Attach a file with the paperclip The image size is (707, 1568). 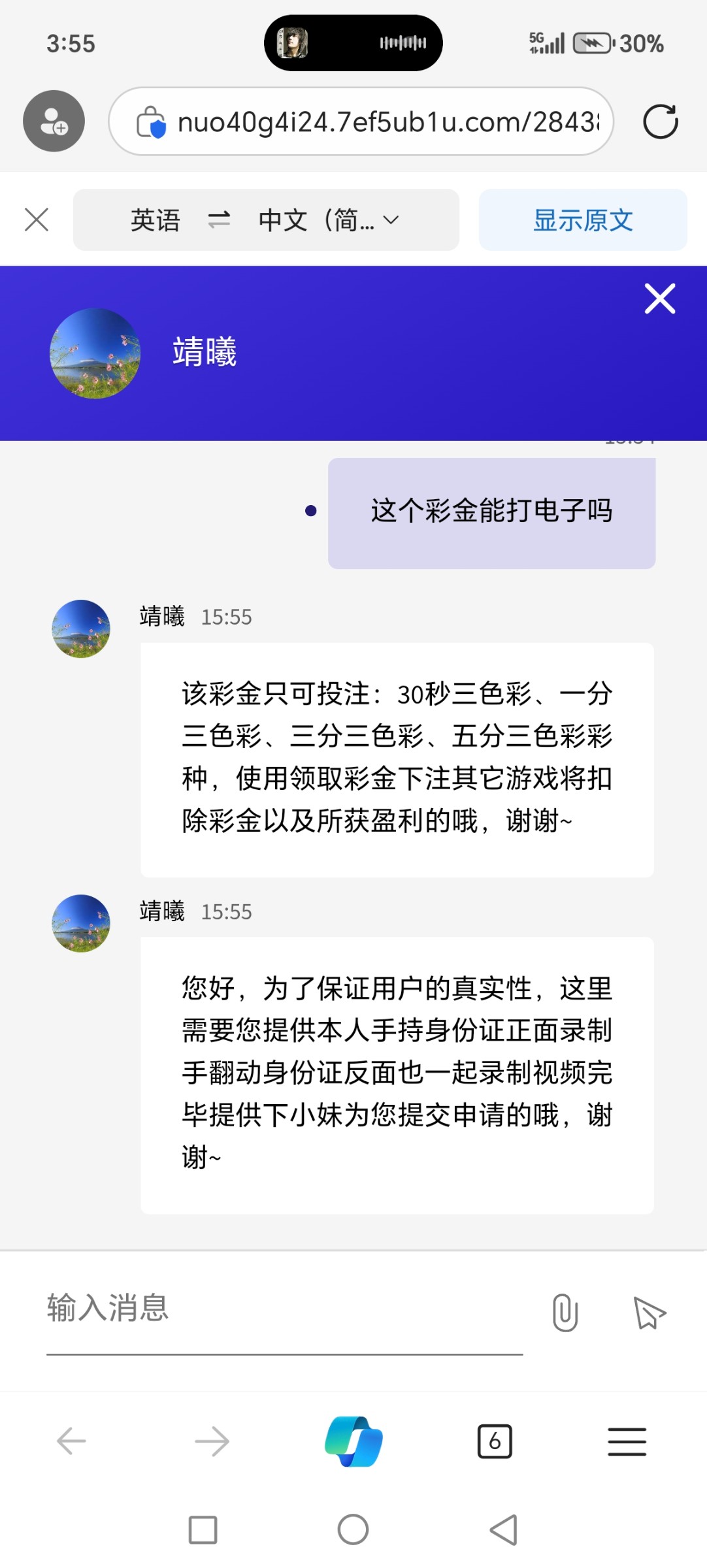565,1313
